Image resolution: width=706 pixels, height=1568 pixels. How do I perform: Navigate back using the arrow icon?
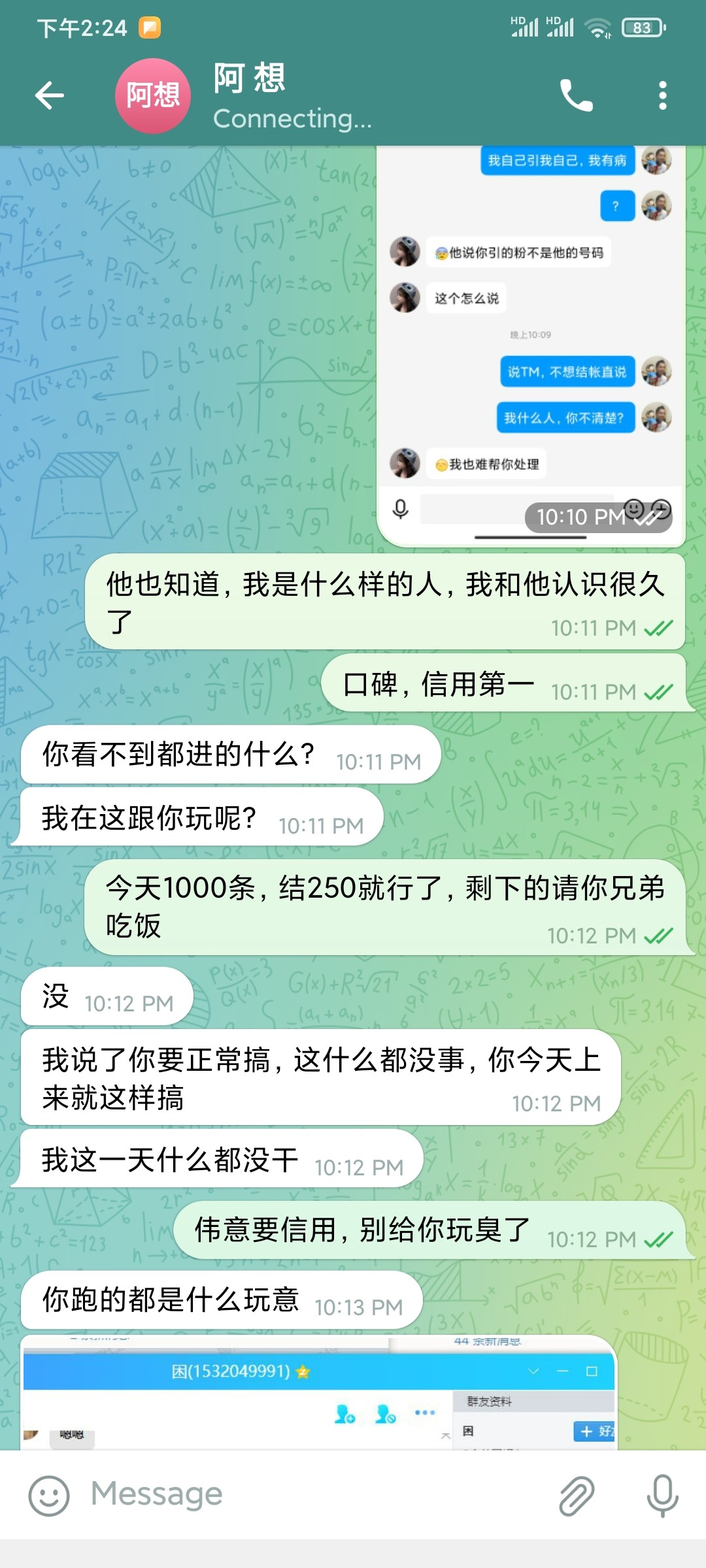click(49, 95)
